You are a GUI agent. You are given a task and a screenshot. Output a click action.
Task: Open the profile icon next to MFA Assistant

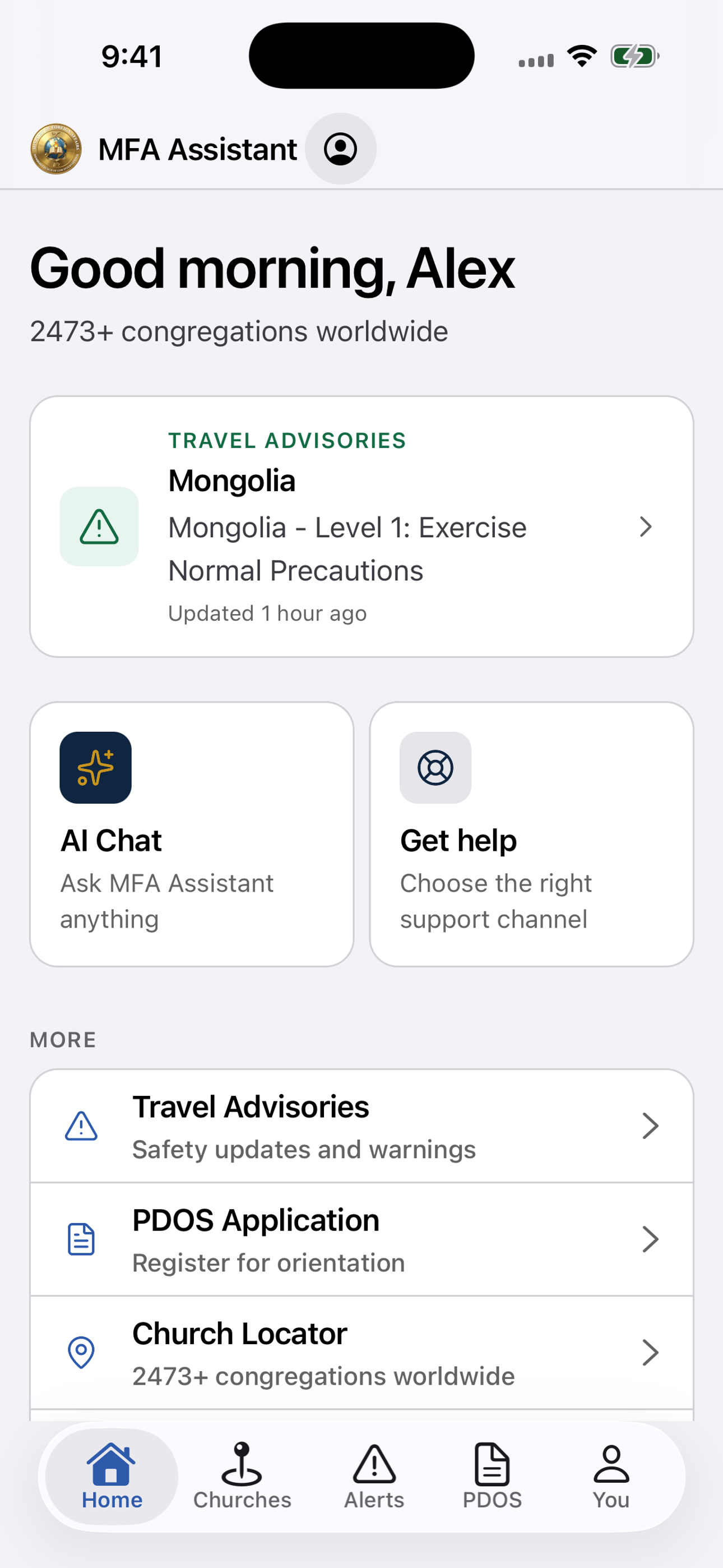click(x=340, y=149)
